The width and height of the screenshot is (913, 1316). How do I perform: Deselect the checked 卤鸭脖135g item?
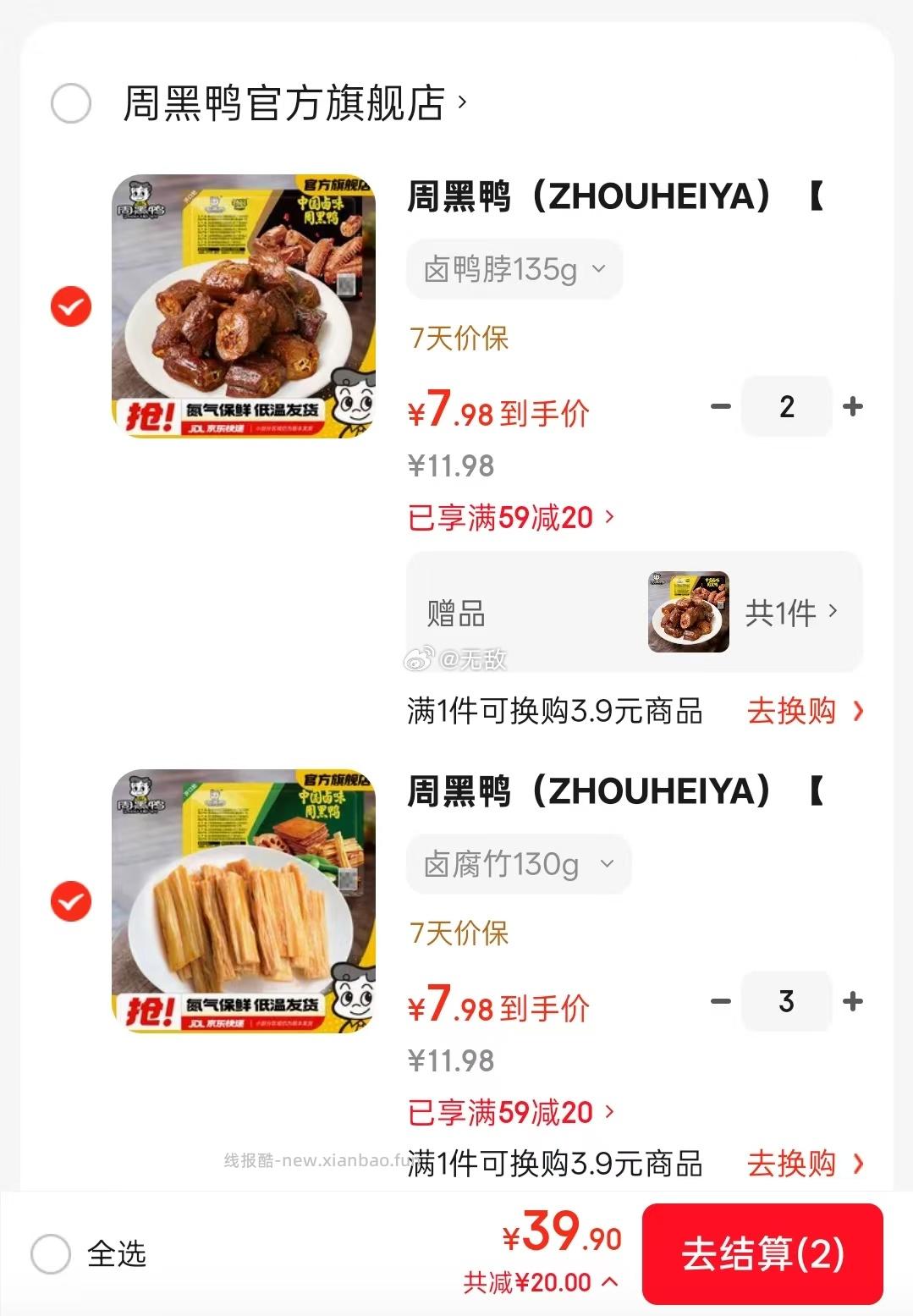(x=70, y=306)
